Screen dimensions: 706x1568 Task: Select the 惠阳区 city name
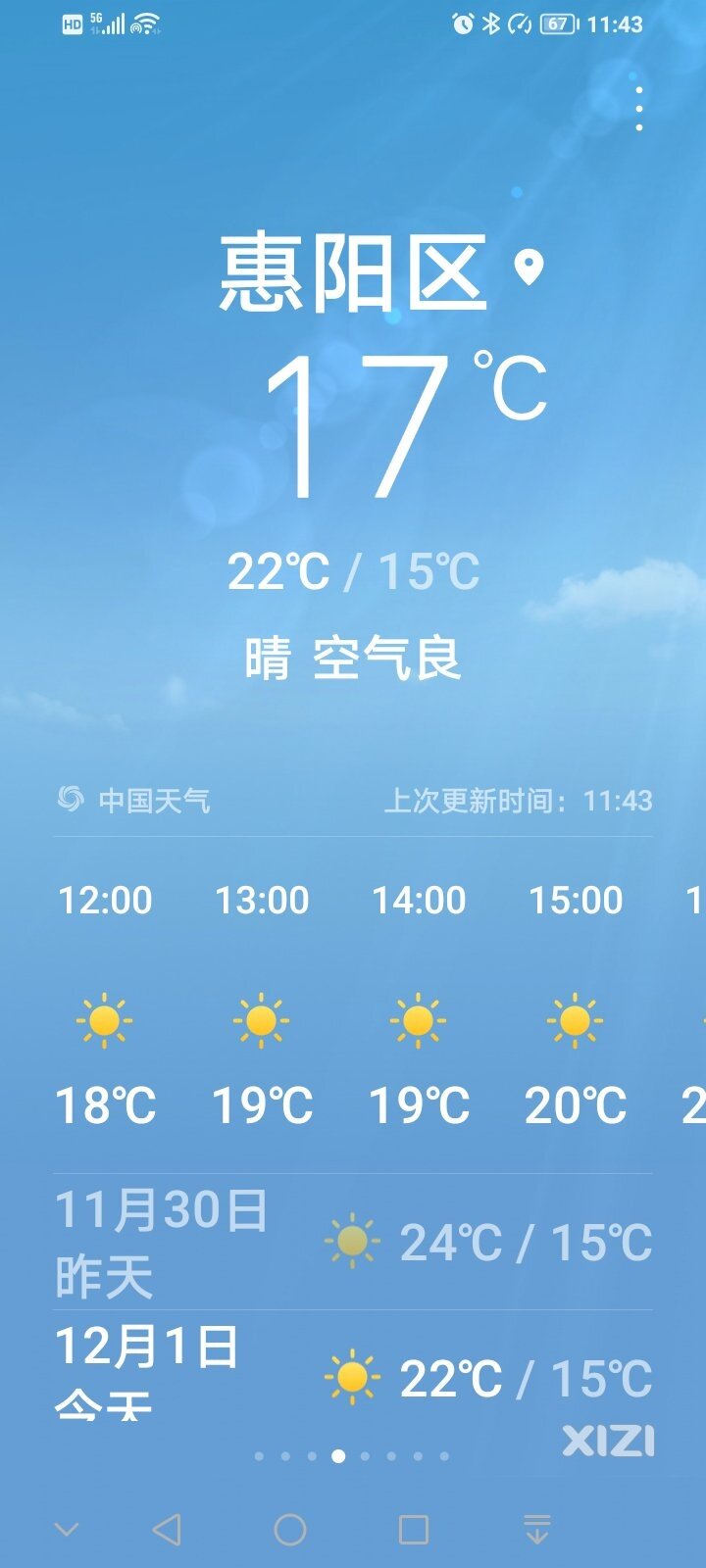point(353,272)
